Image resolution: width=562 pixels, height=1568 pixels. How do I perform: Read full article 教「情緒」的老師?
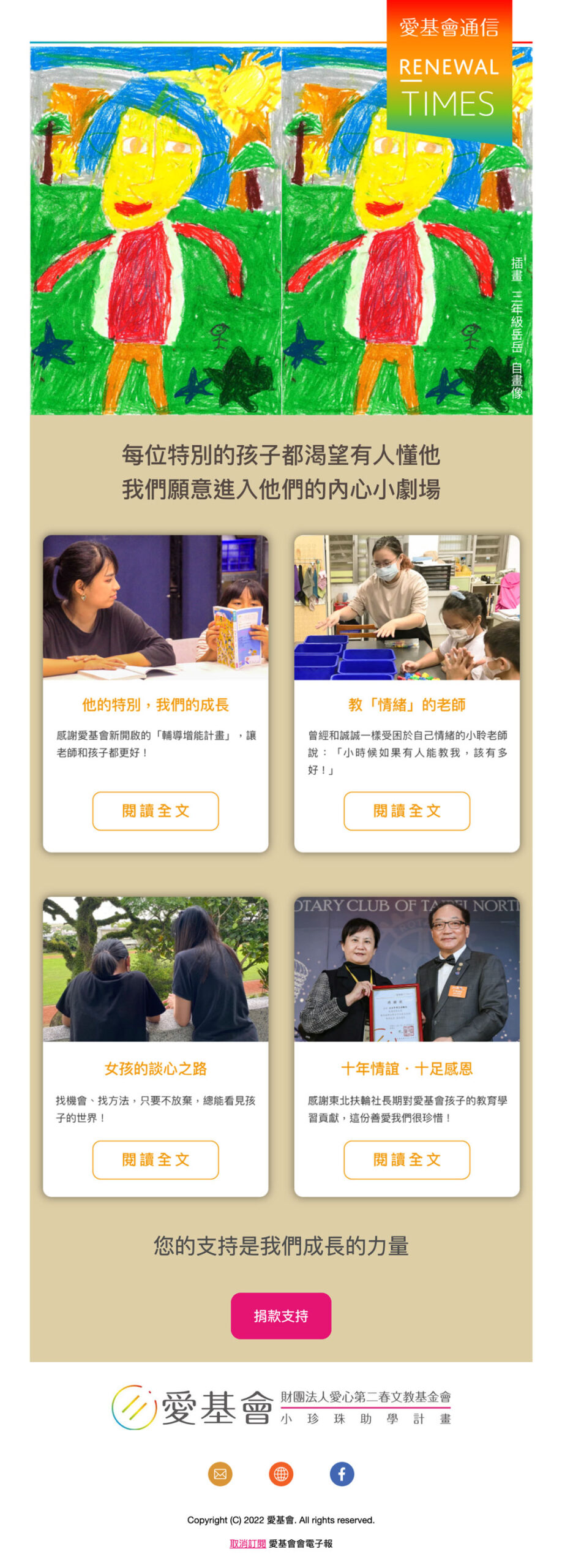point(407,810)
